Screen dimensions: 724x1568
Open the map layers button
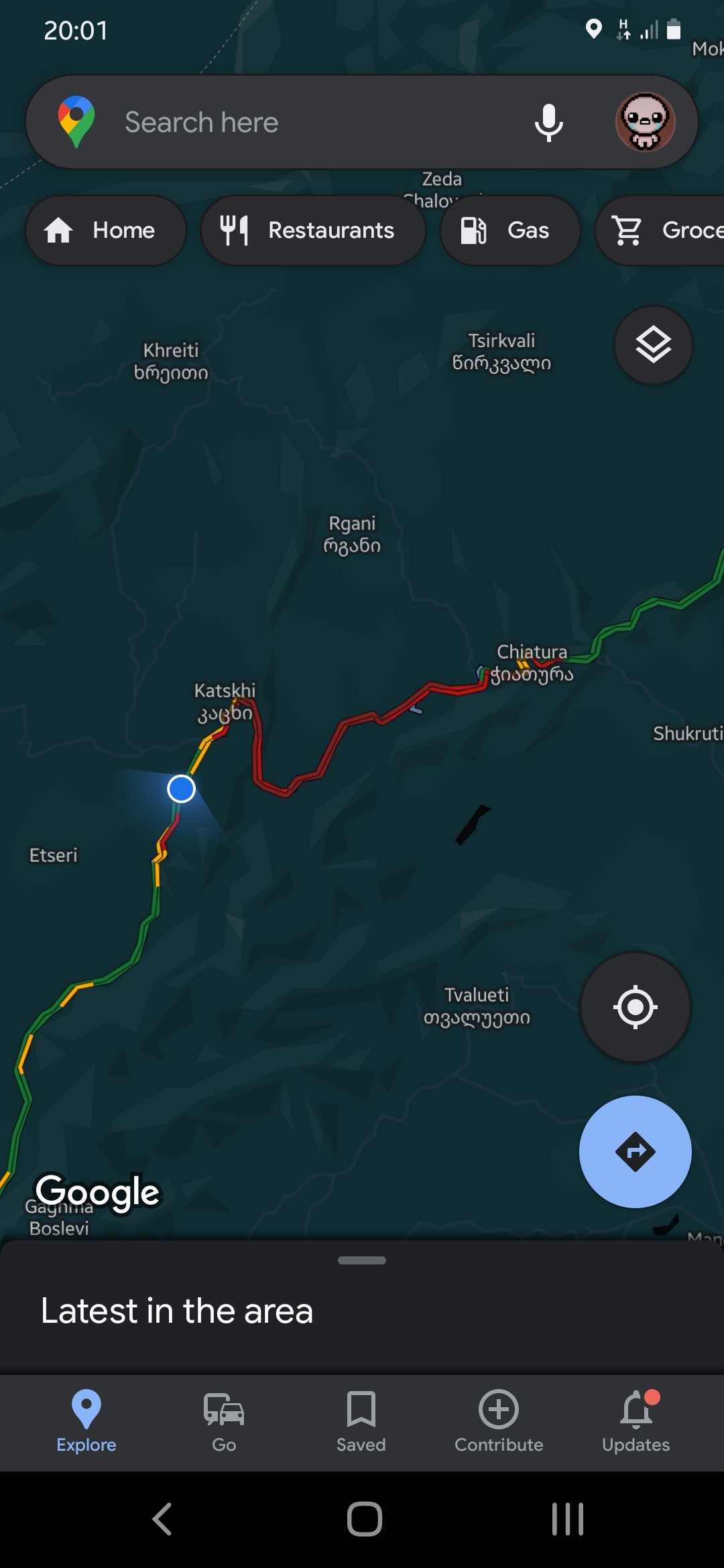(653, 345)
